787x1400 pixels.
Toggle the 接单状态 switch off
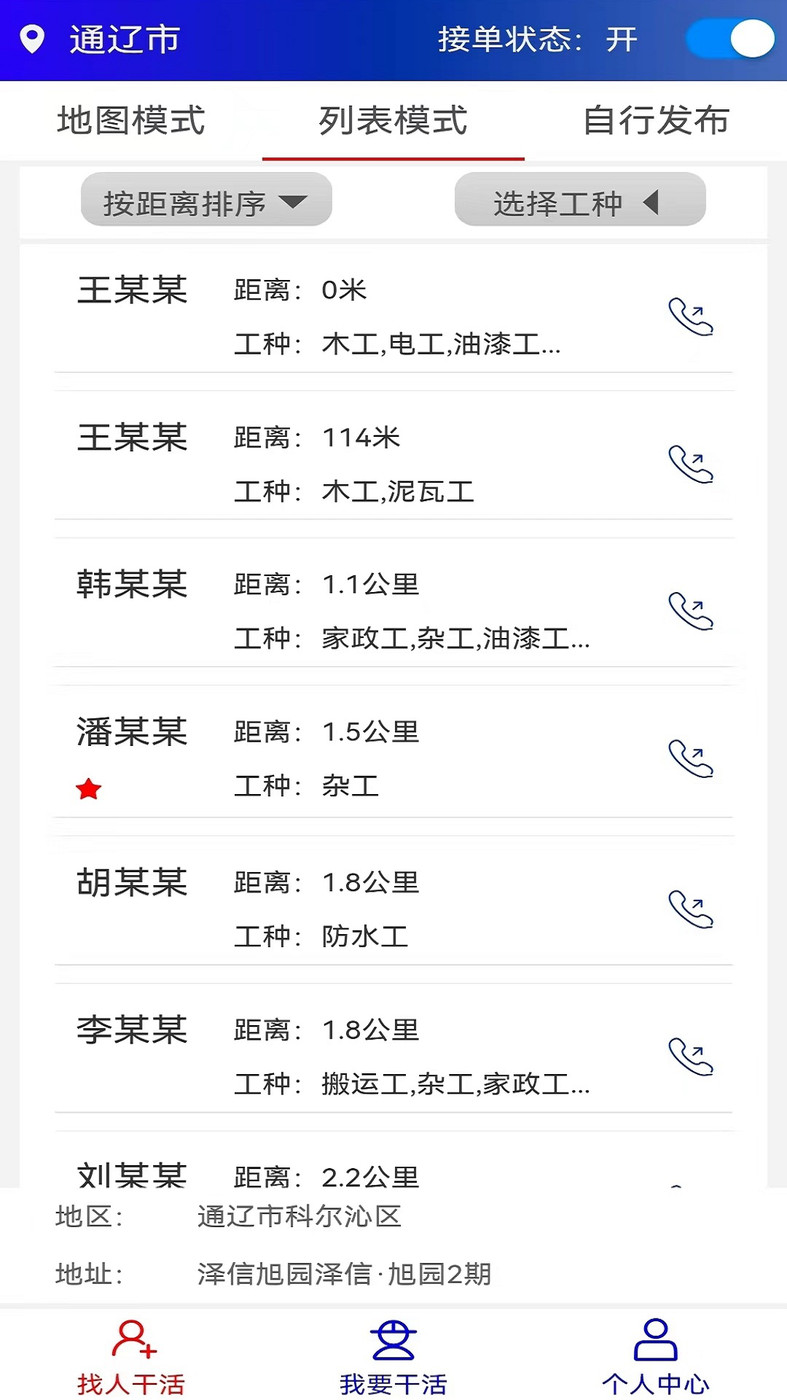pos(730,40)
